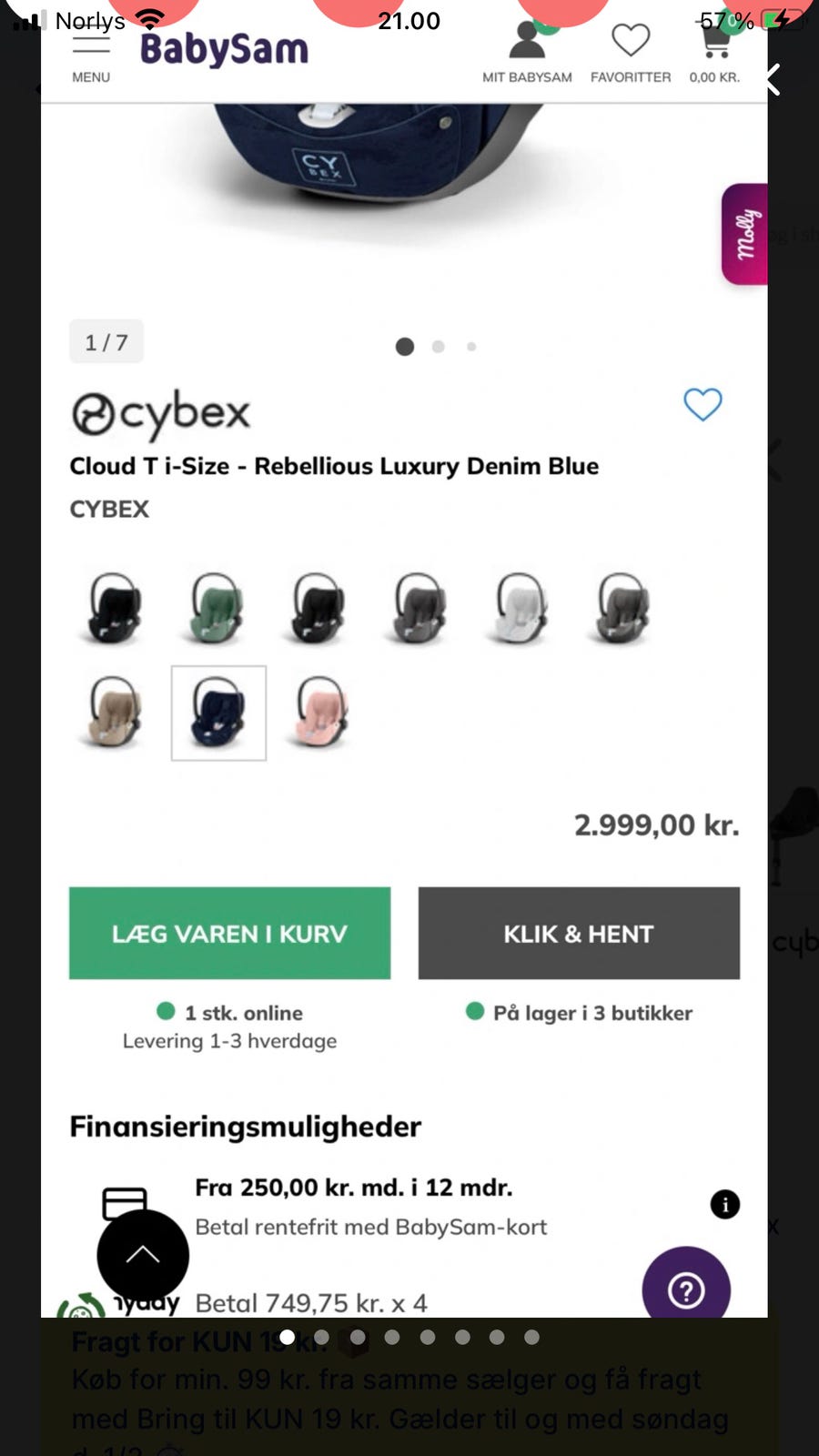Select the third carousel image dot
Viewport: 819px width, 1456px height.
[x=471, y=347]
